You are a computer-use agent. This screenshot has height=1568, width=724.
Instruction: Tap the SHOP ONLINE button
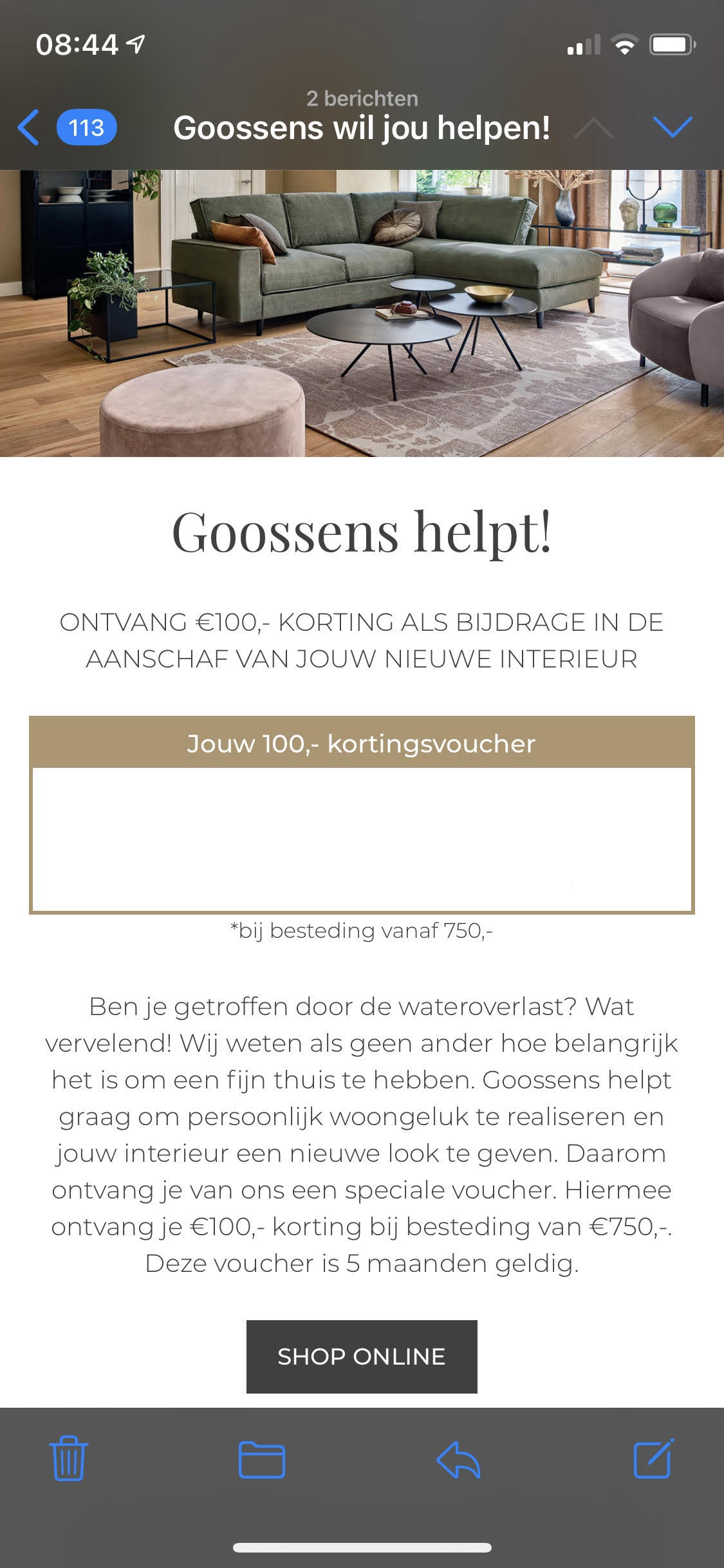(362, 1357)
